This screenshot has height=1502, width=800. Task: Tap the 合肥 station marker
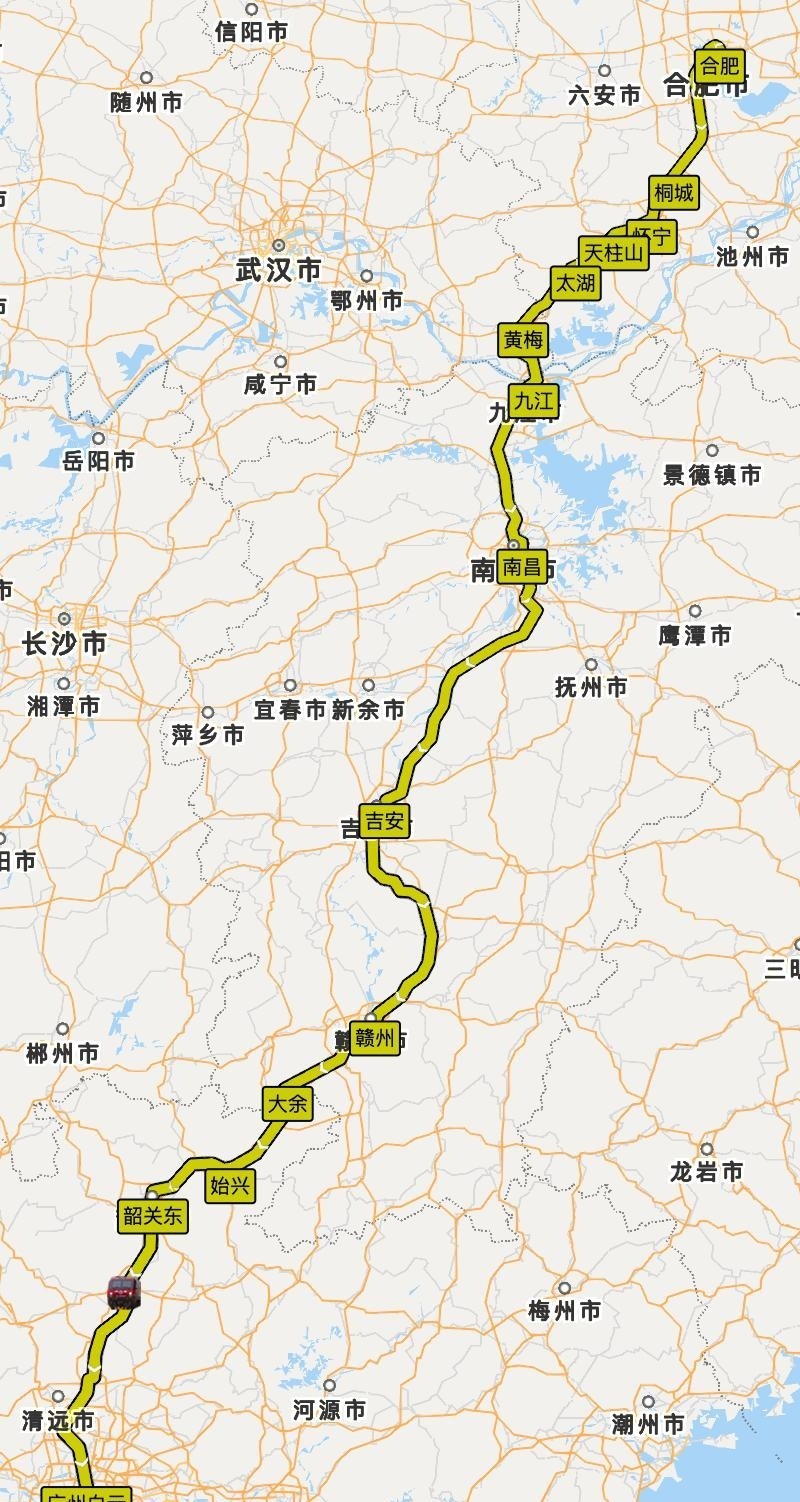720,68
